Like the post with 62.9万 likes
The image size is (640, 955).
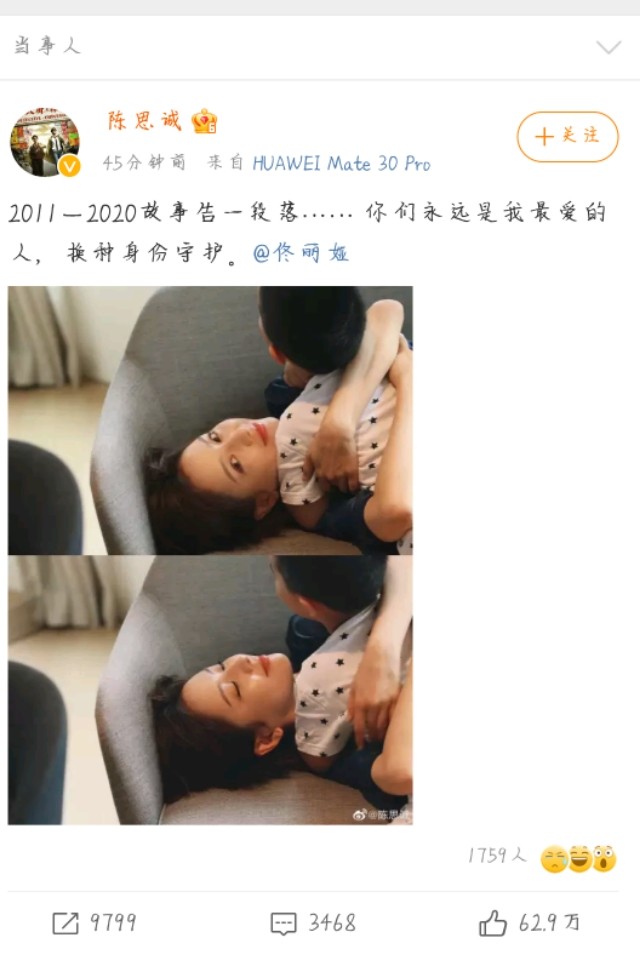point(529,923)
